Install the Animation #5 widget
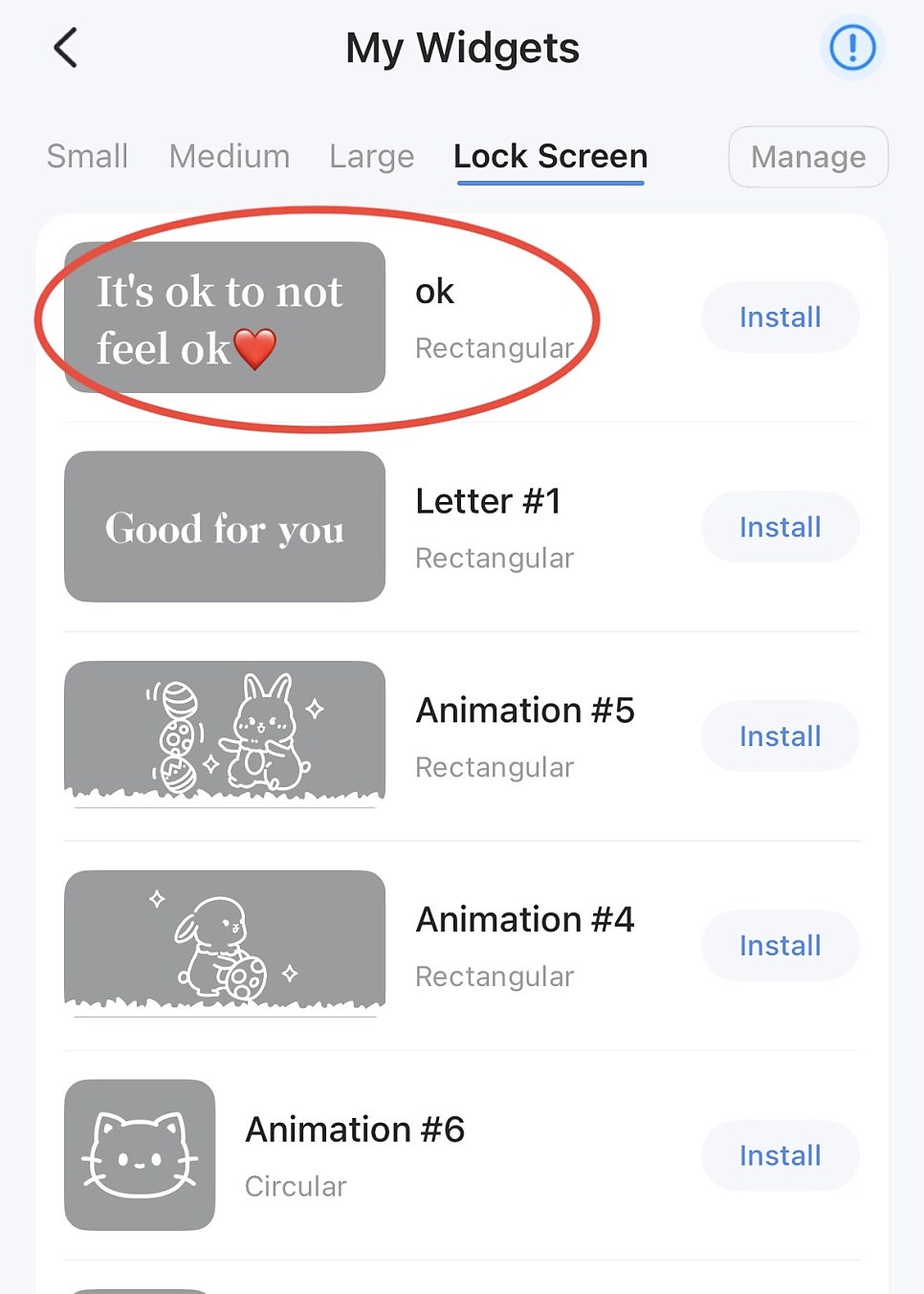The width and height of the screenshot is (924, 1294). pyautogui.click(x=780, y=736)
